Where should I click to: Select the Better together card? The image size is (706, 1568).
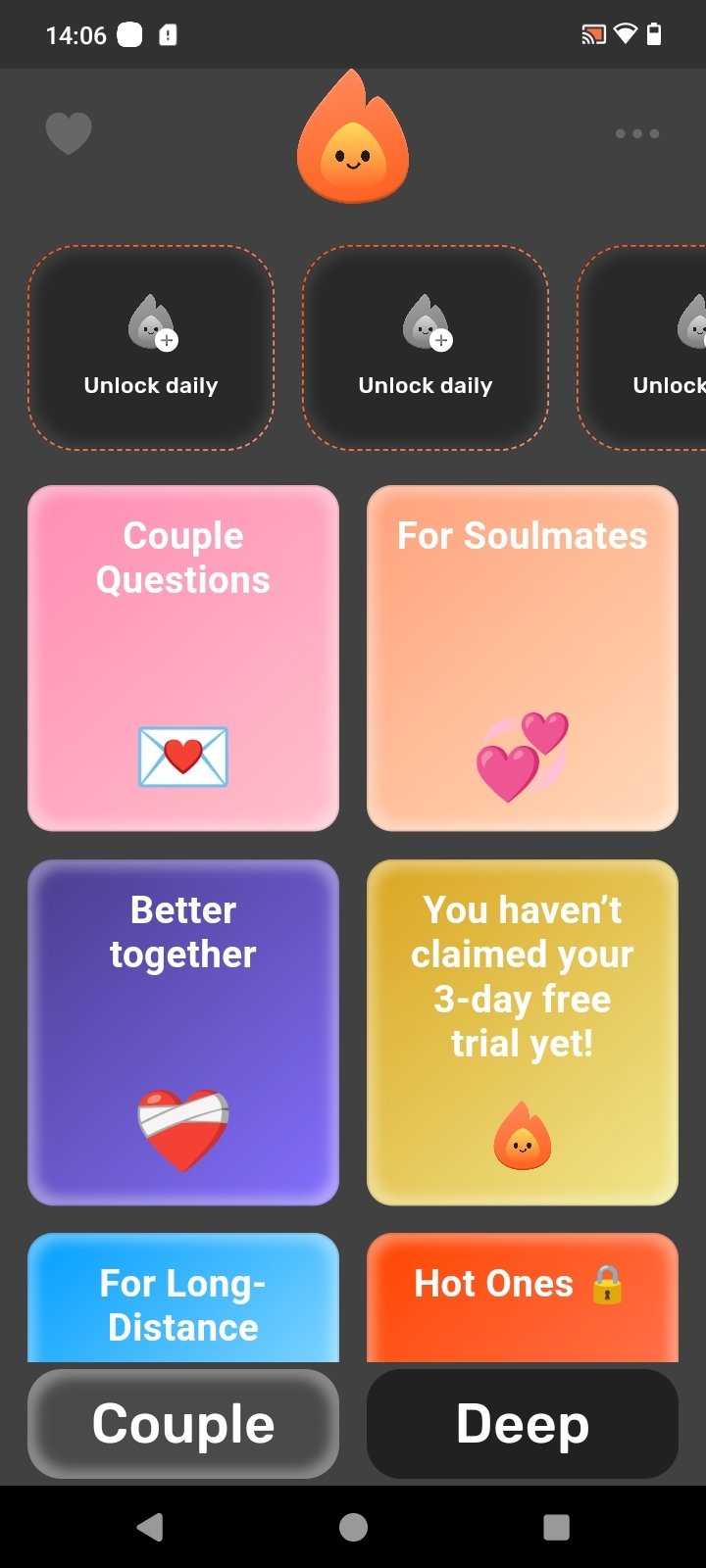coord(183,1032)
